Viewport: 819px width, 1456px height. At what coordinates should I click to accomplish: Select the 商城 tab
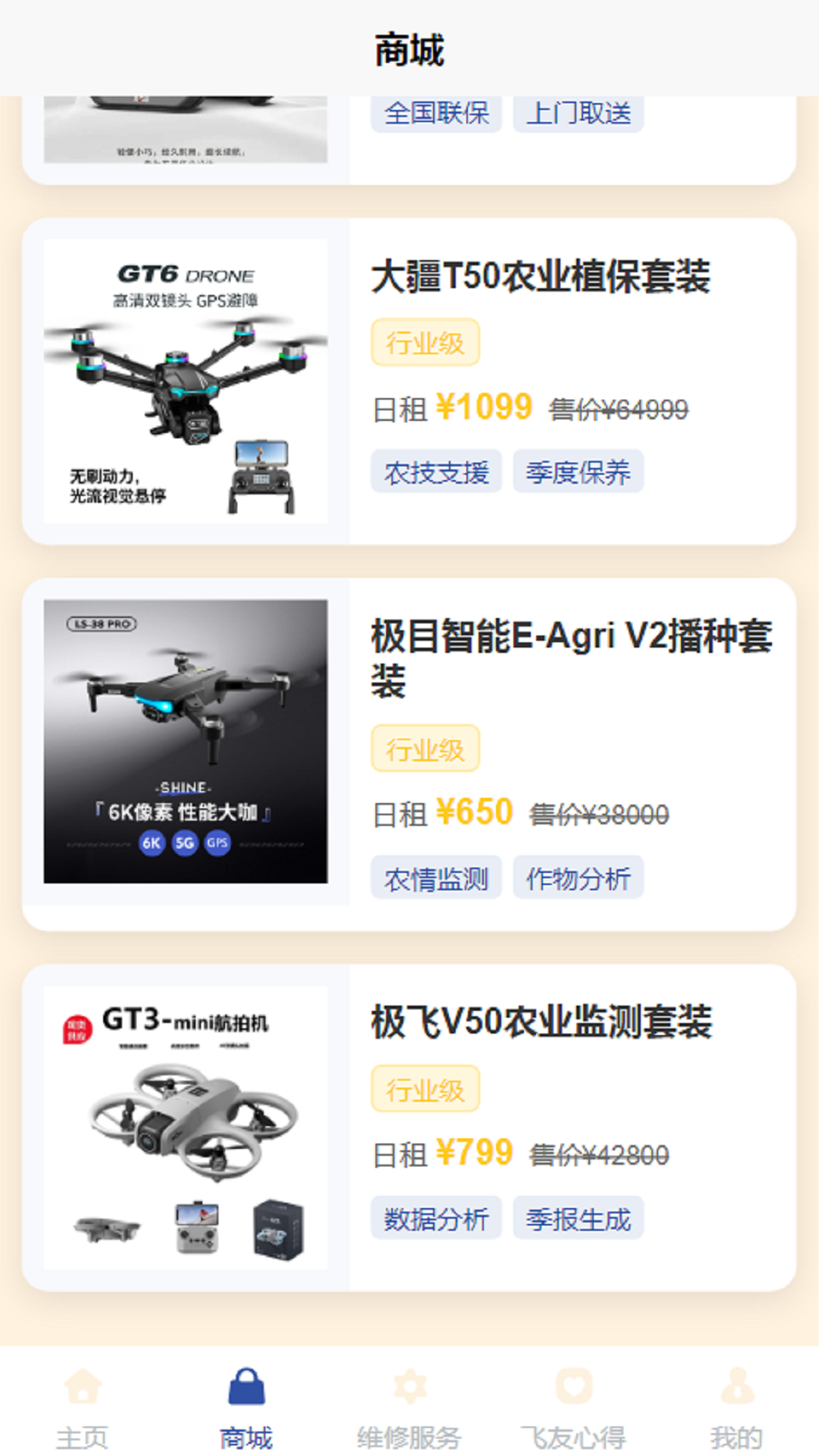[246, 1407]
